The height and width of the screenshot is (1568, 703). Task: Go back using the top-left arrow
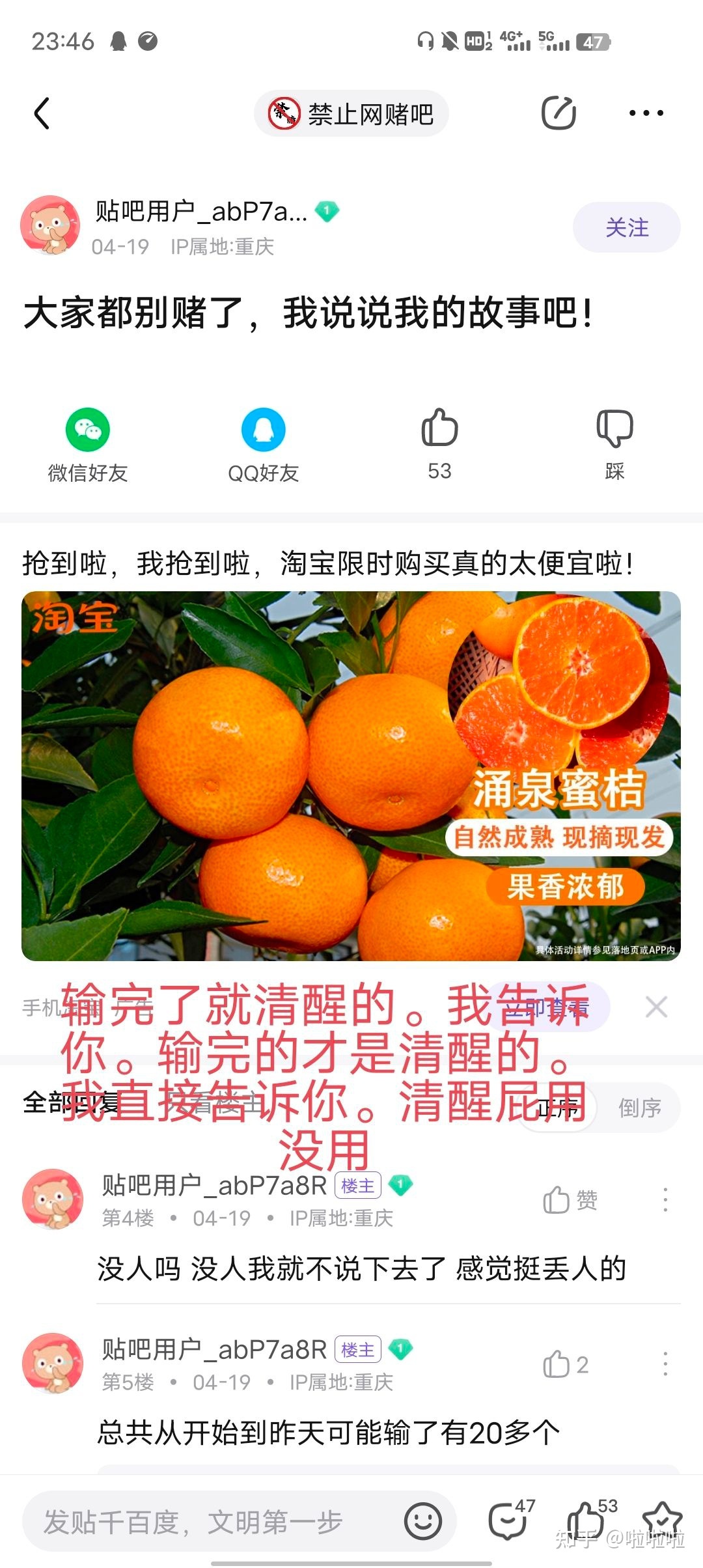coord(42,114)
